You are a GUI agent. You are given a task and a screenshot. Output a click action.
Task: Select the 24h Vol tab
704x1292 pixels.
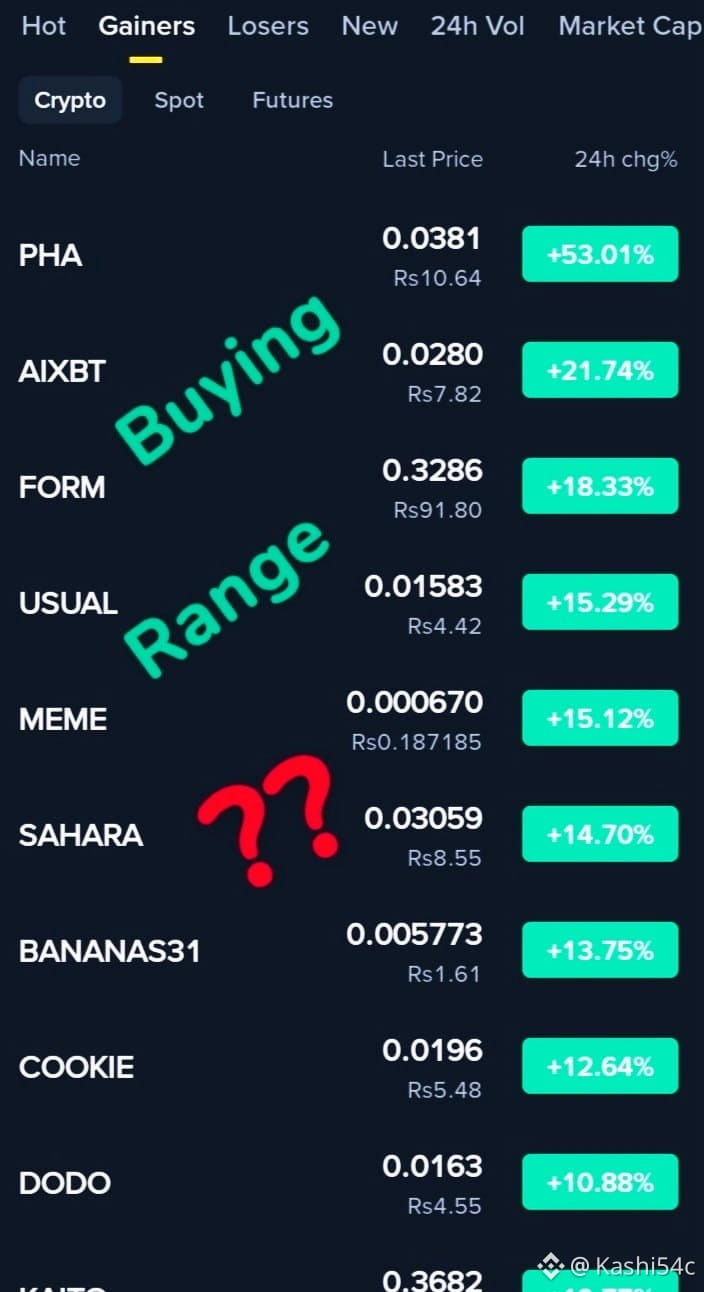pyautogui.click(x=477, y=26)
